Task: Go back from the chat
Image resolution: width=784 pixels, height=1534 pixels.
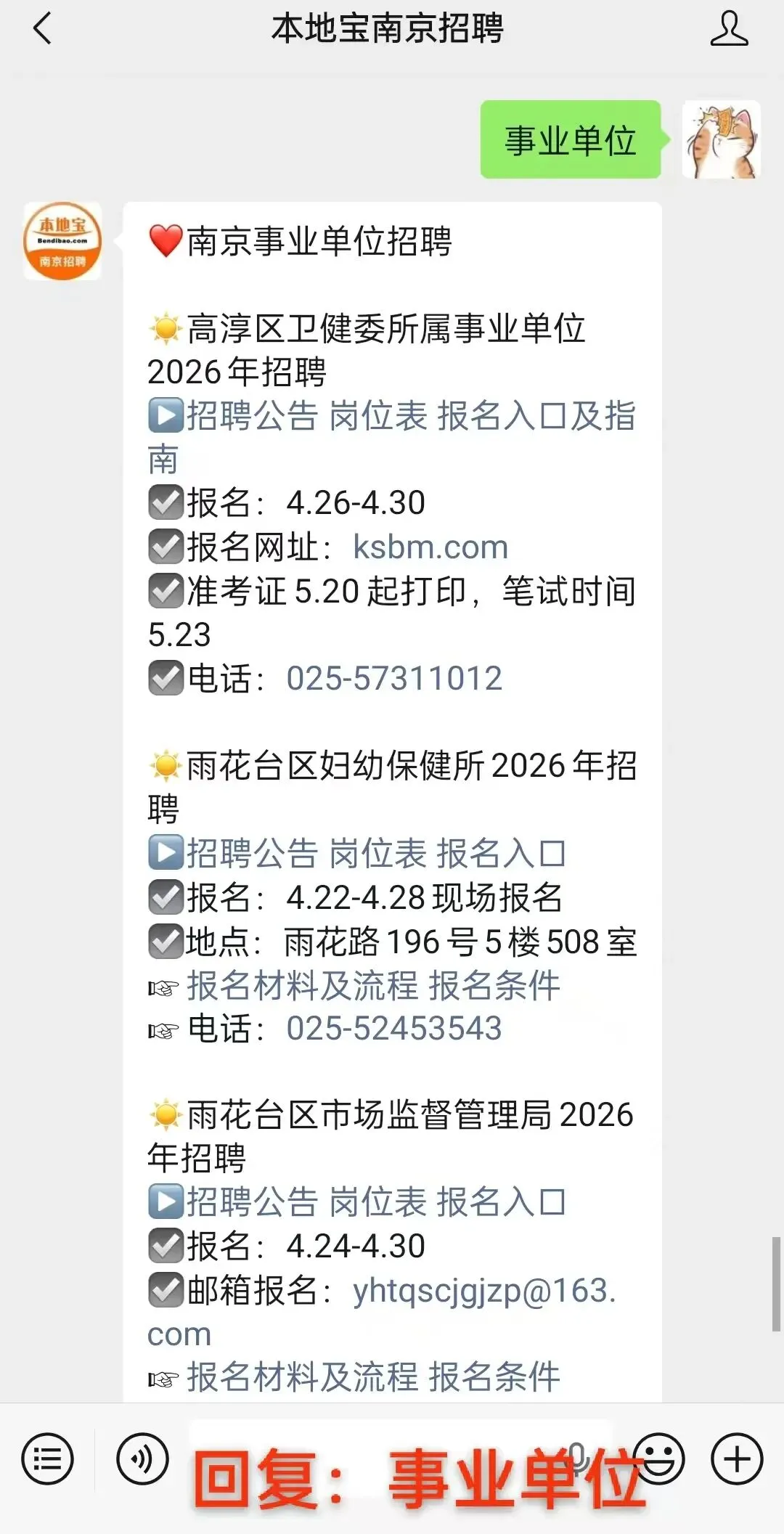Action: pos(42,29)
